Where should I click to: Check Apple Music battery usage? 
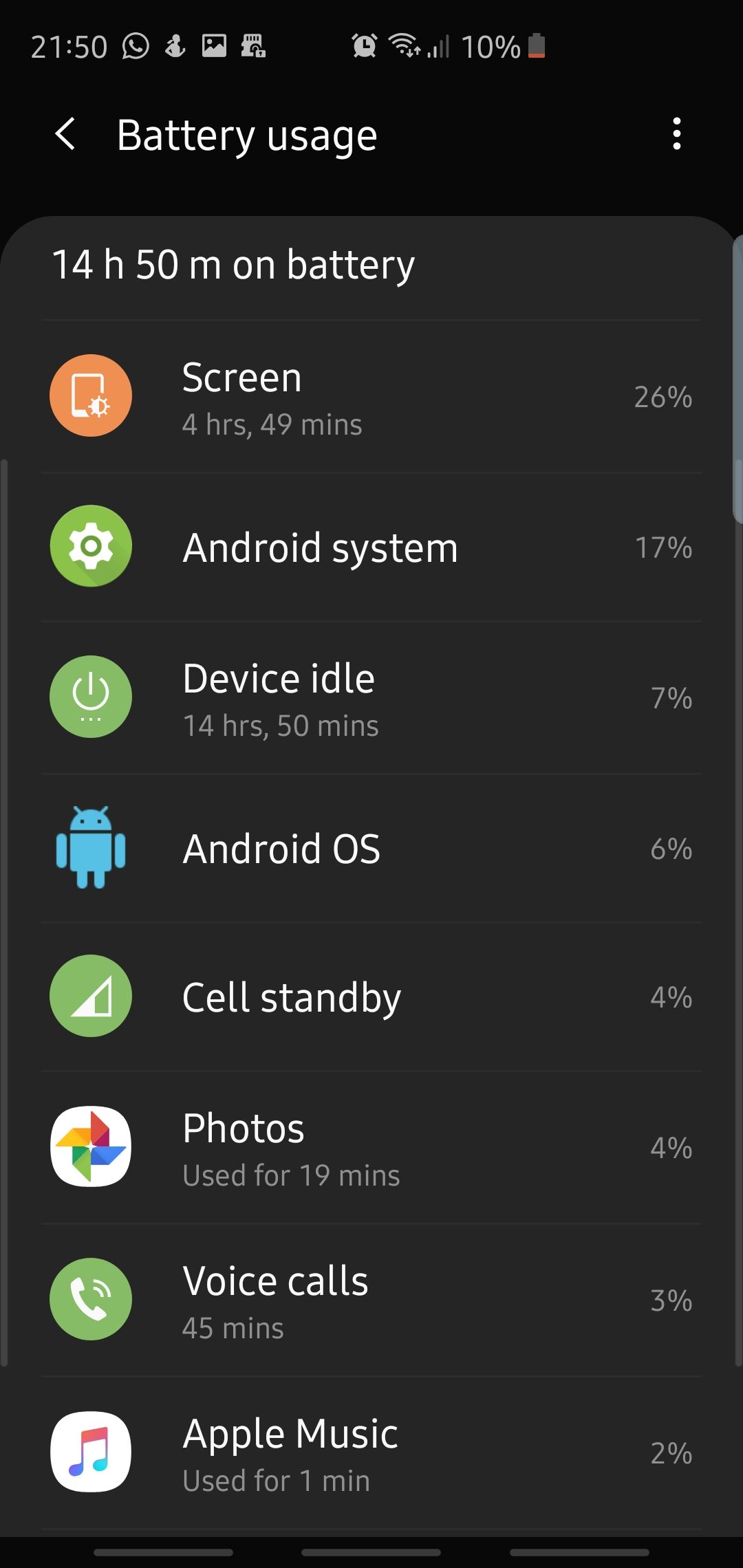pos(371,1452)
